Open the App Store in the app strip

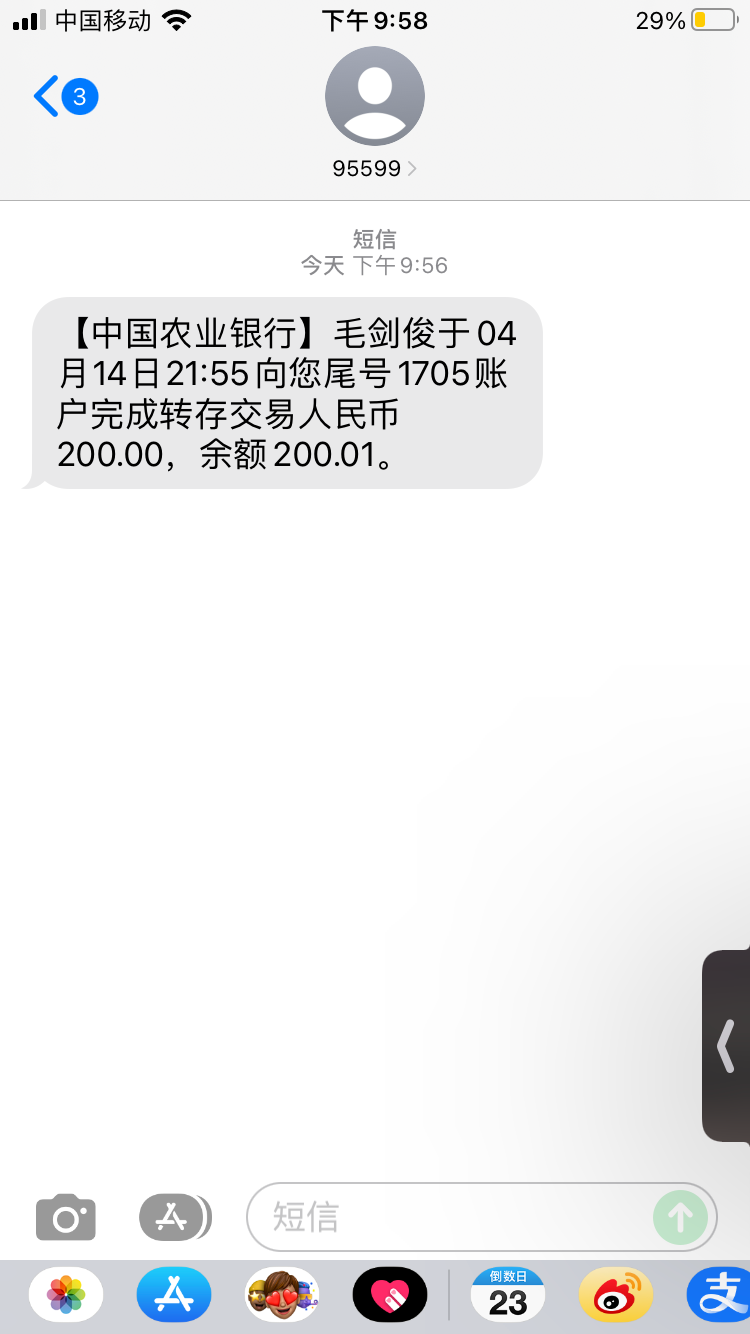[x=174, y=1296]
